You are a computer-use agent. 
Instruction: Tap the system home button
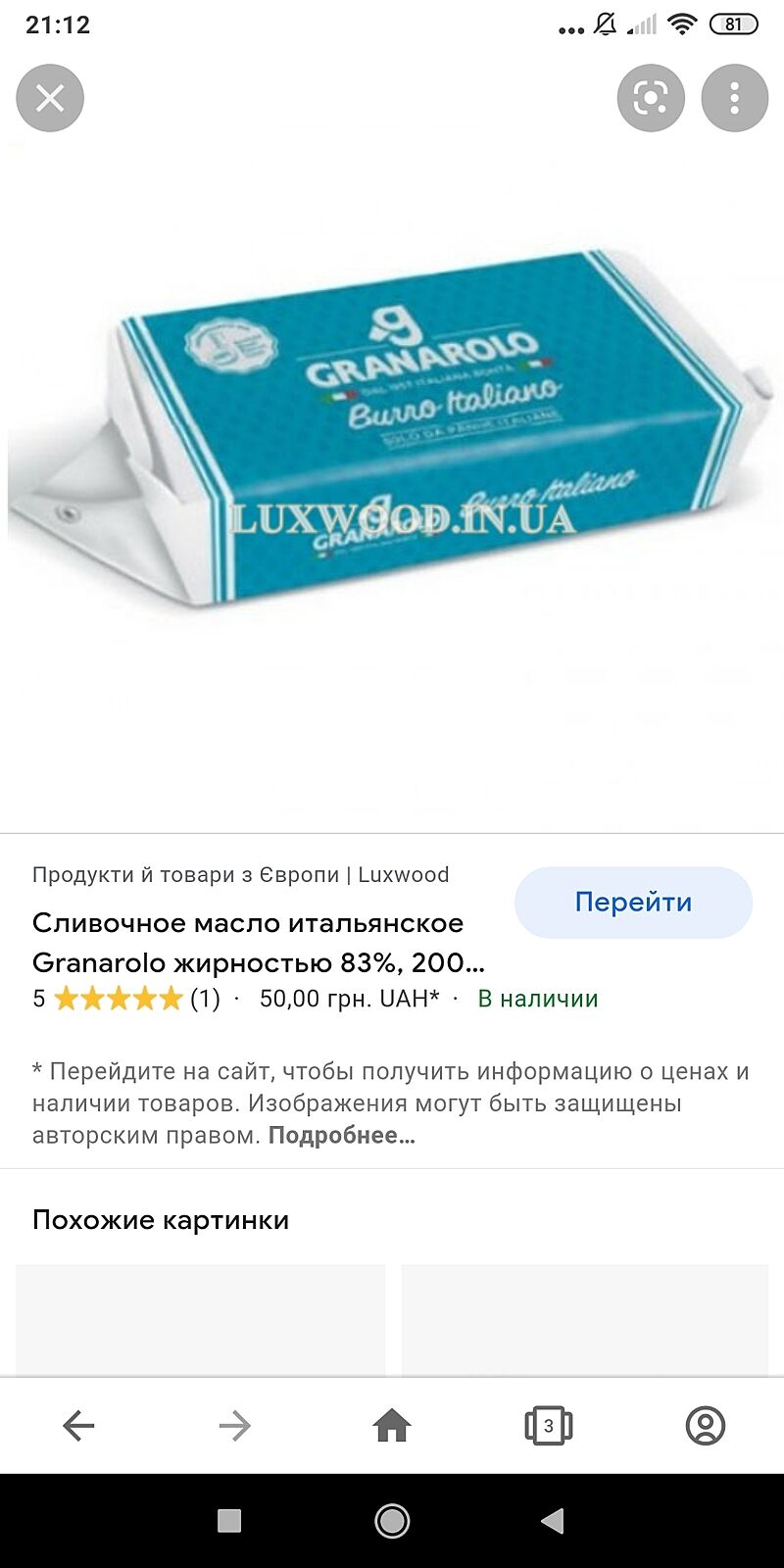392,1521
